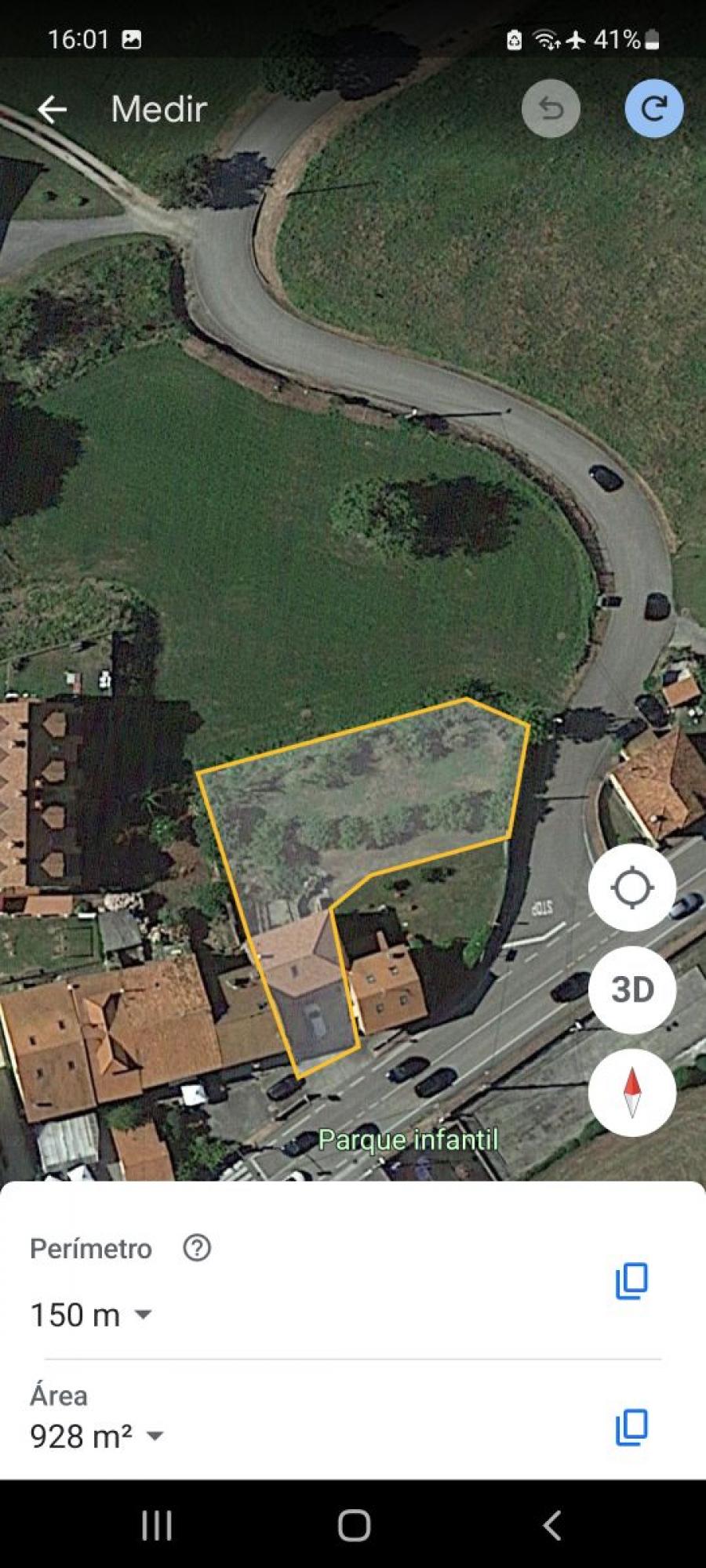Tap the blue redo/reset measurement button
Screen dimensions: 706x1568
(653, 108)
